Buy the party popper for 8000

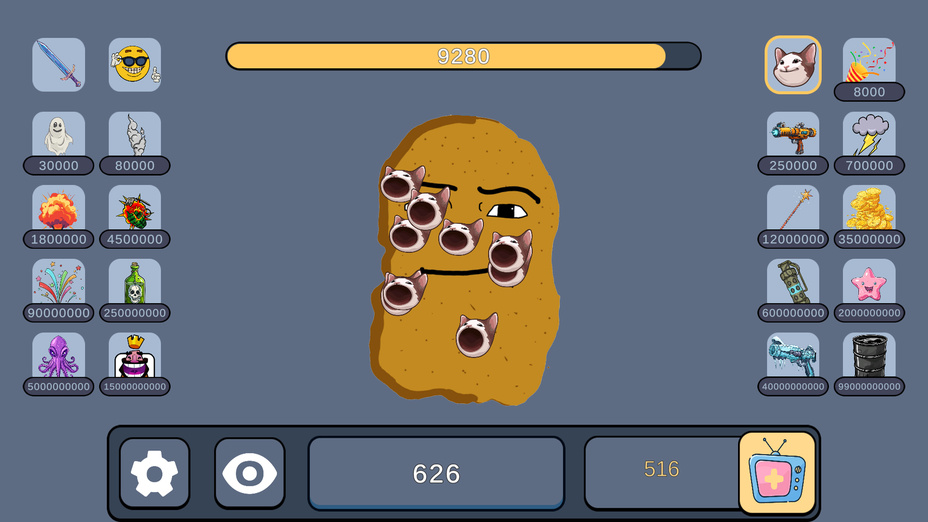click(x=869, y=65)
